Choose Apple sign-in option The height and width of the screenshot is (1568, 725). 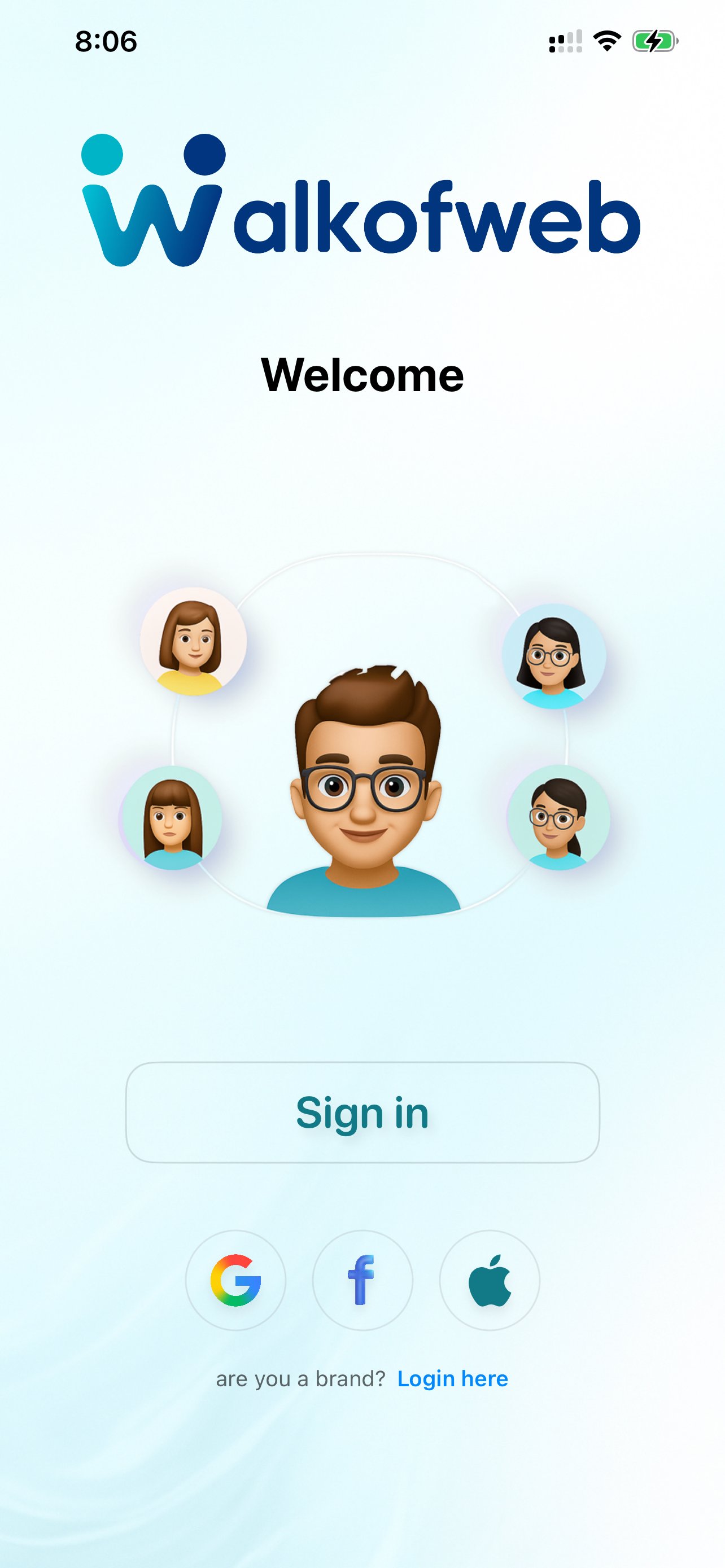490,1280
